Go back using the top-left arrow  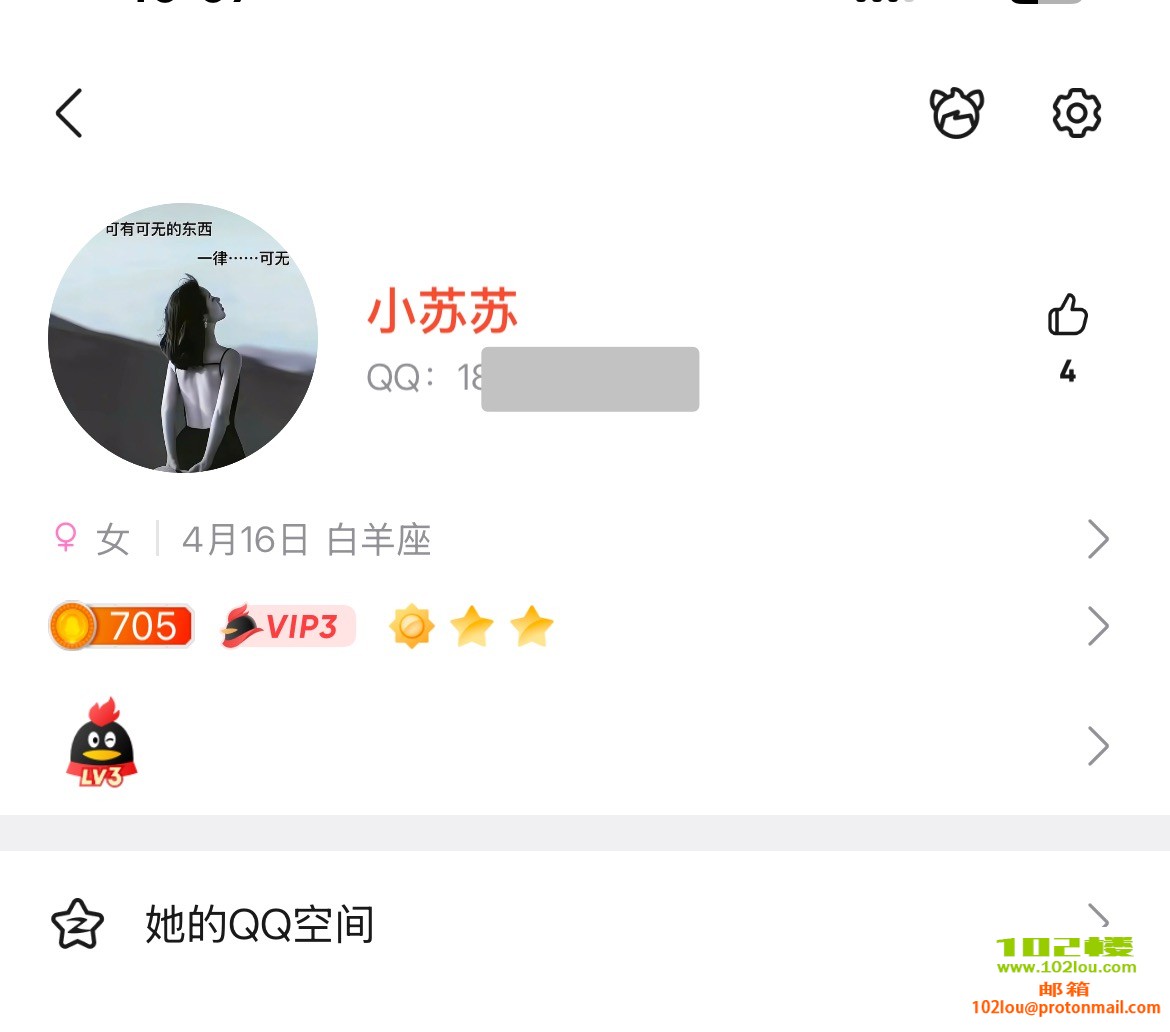coord(69,113)
